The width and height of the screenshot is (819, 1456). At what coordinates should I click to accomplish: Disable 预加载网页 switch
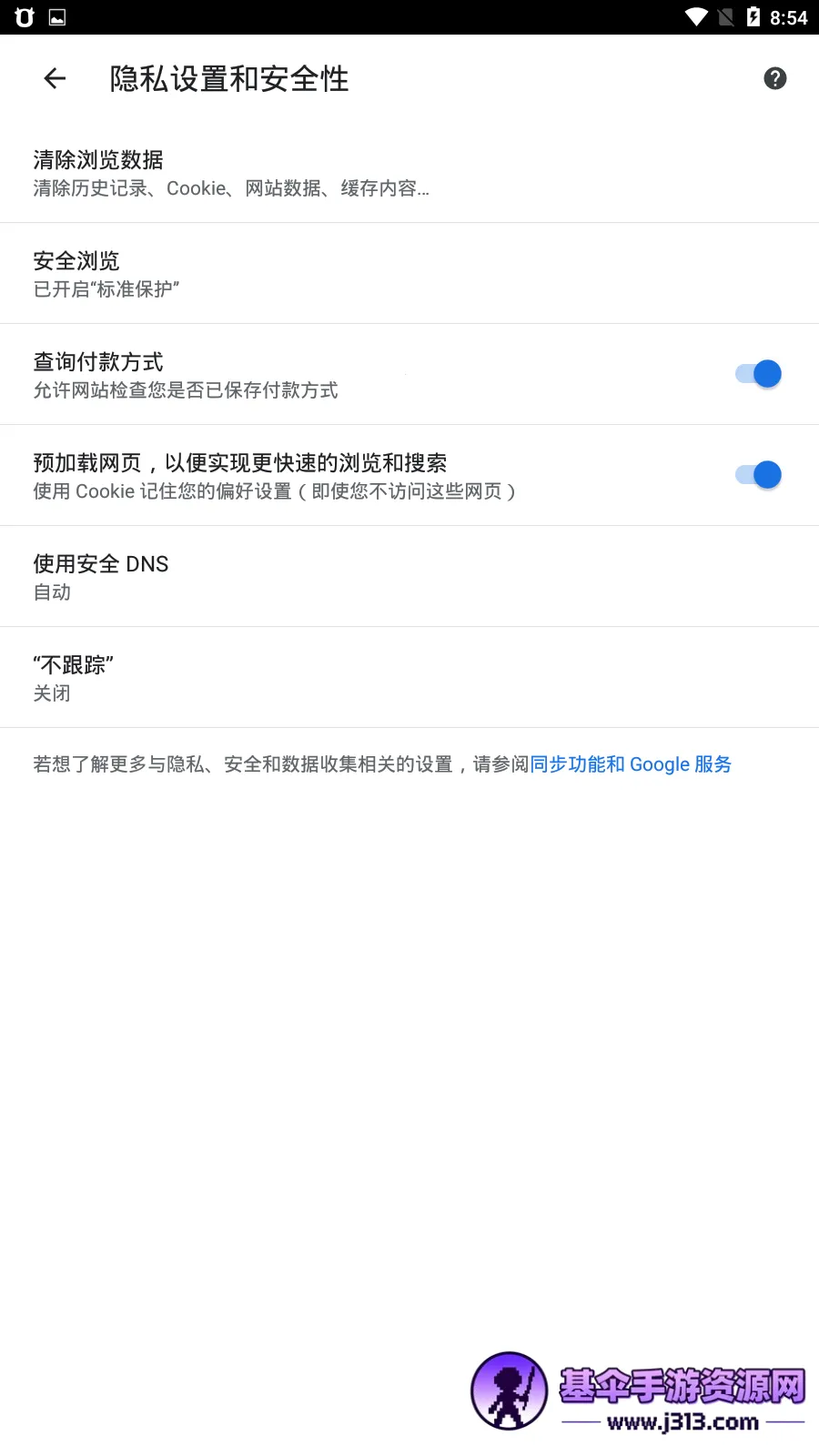[759, 475]
